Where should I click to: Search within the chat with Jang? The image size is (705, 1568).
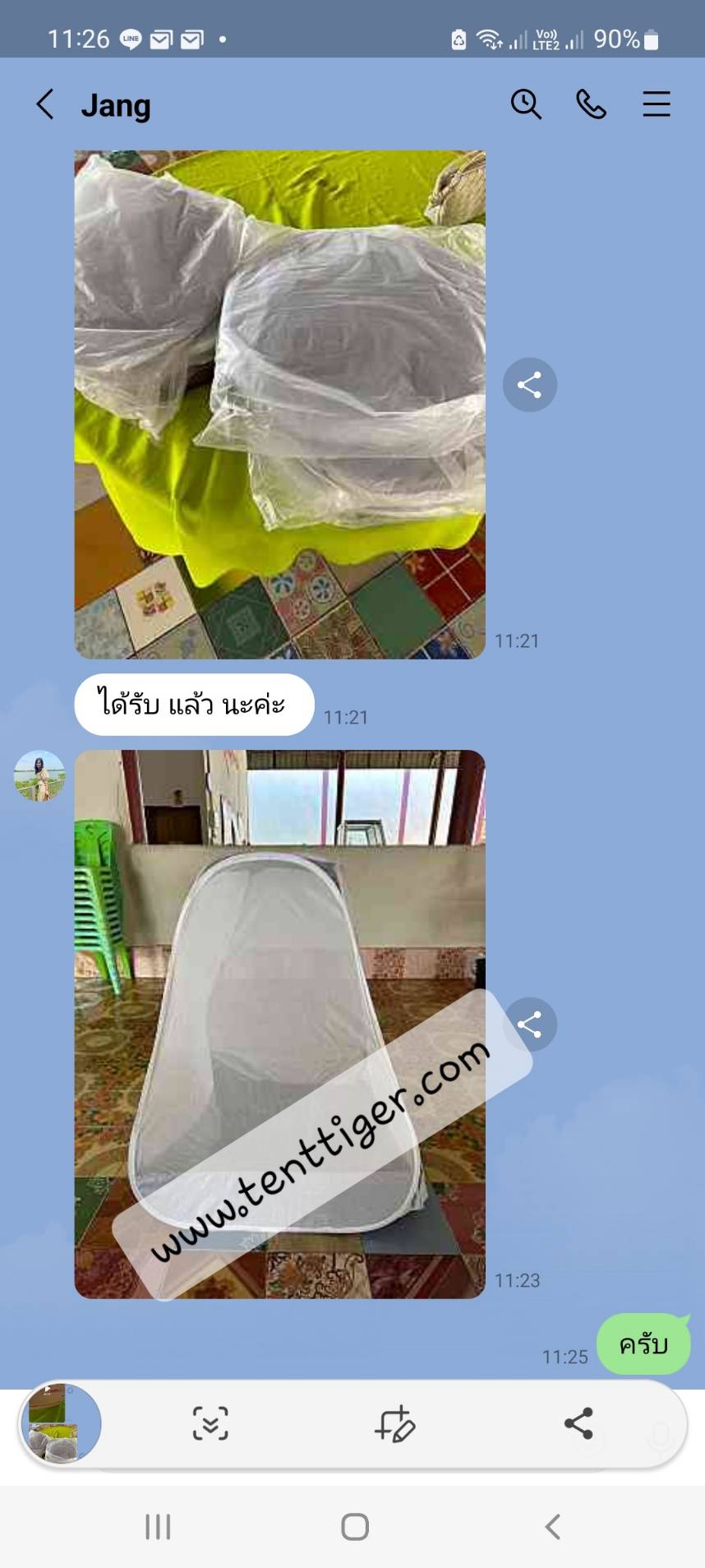(x=526, y=105)
